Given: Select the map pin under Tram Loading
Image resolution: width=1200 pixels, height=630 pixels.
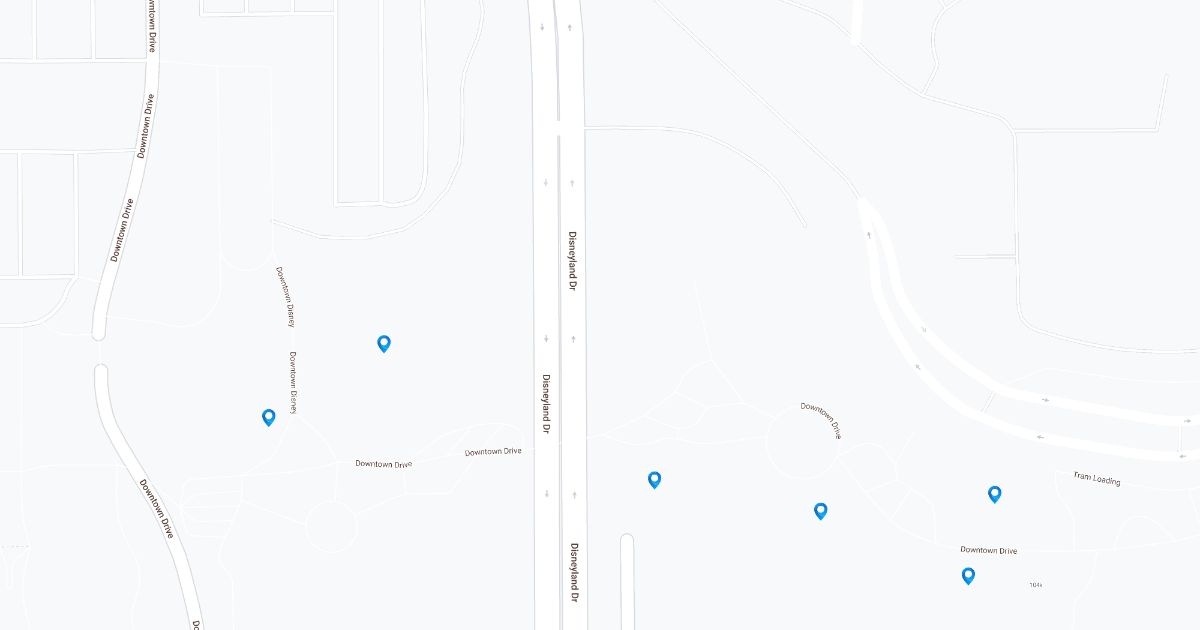Looking at the screenshot, I should tap(994, 494).
